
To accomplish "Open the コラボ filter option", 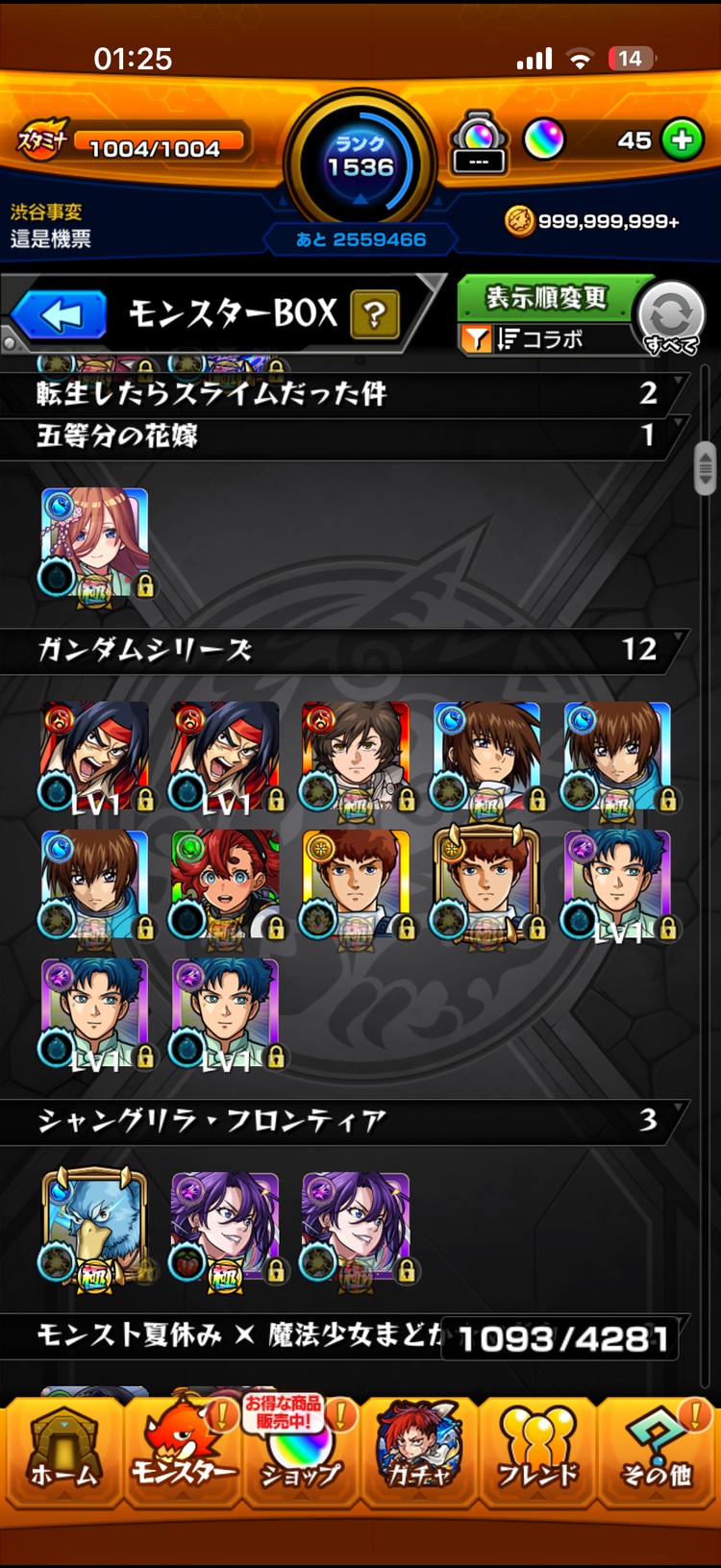I will coord(538,339).
